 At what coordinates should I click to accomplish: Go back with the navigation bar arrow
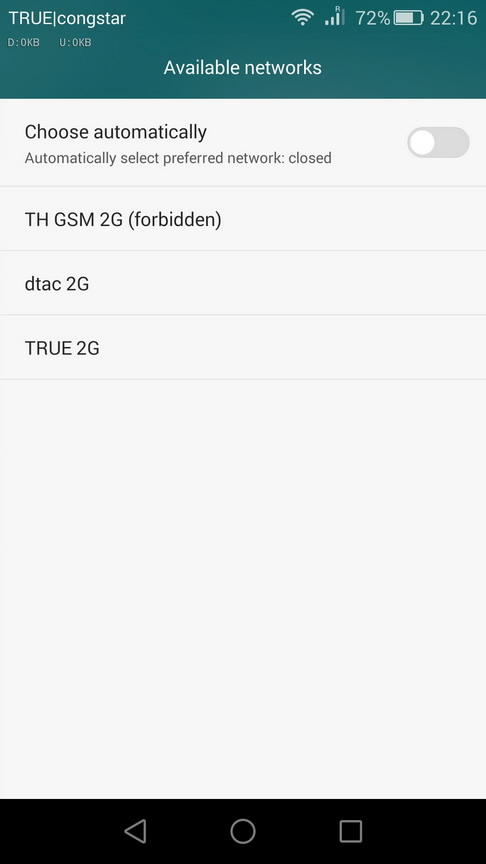[135, 831]
